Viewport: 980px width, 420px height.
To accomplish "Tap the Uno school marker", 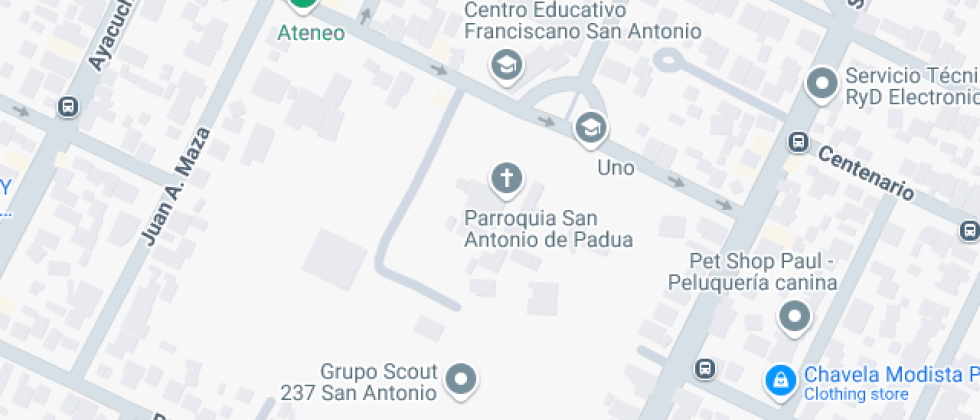I will click(590, 127).
